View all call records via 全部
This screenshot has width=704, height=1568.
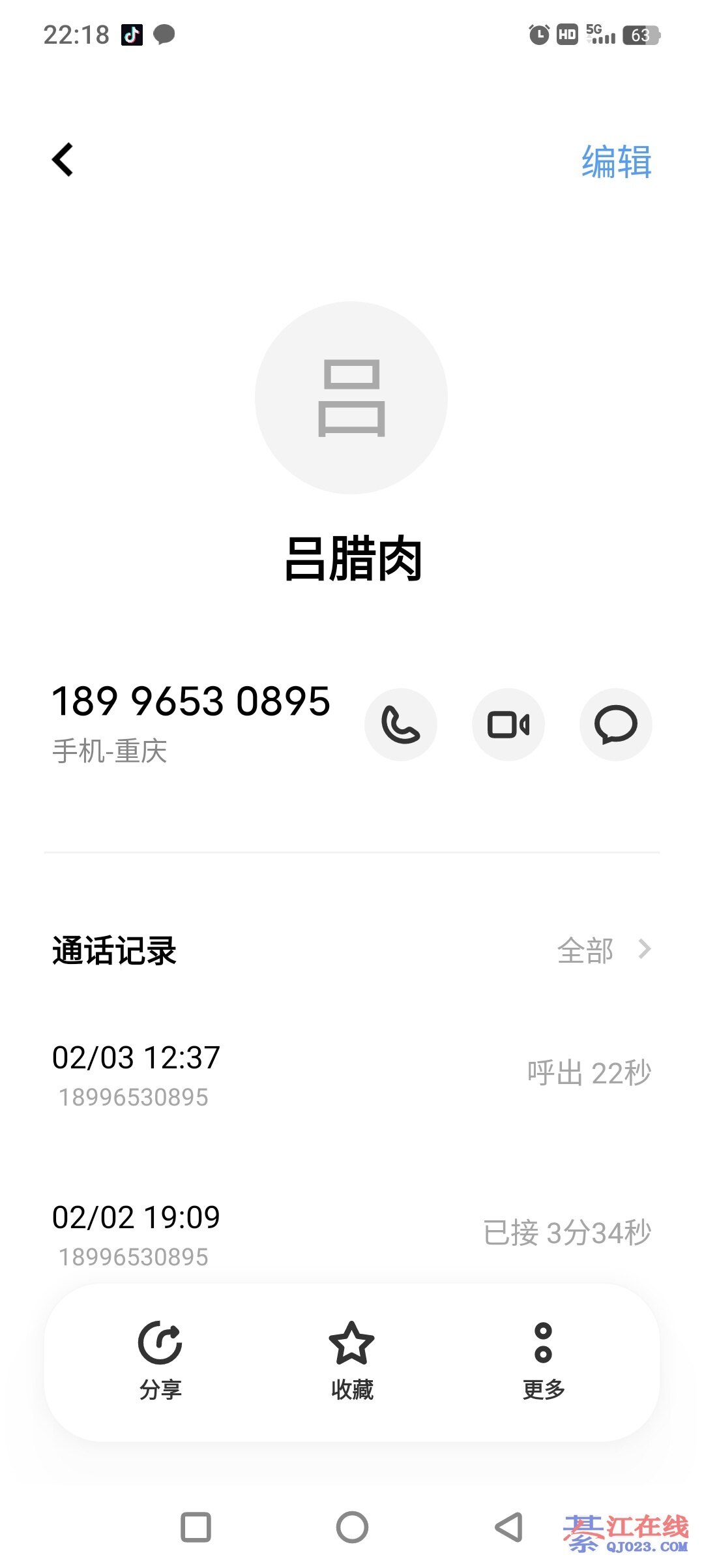(x=603, y=950)
